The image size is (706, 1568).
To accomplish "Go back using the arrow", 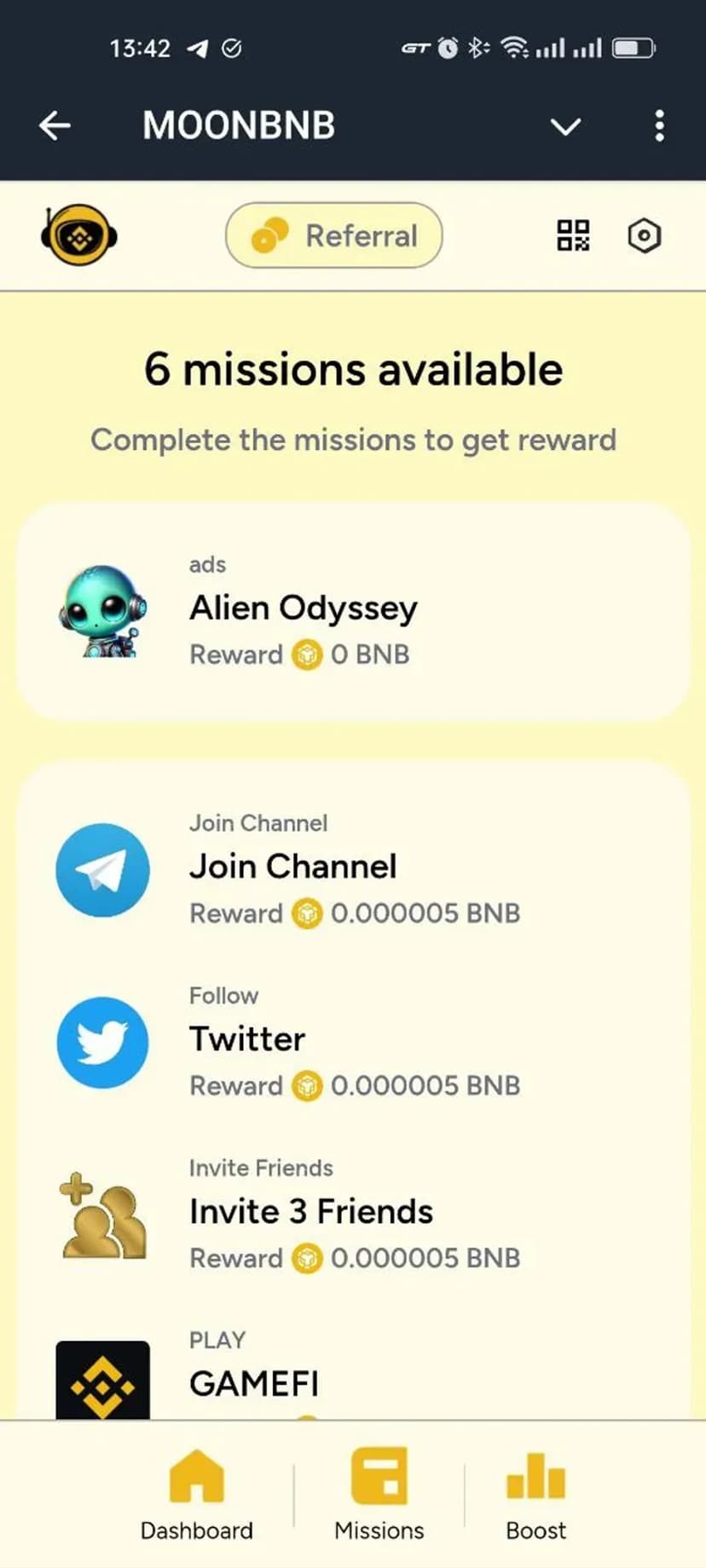I will tap(55, 126).
